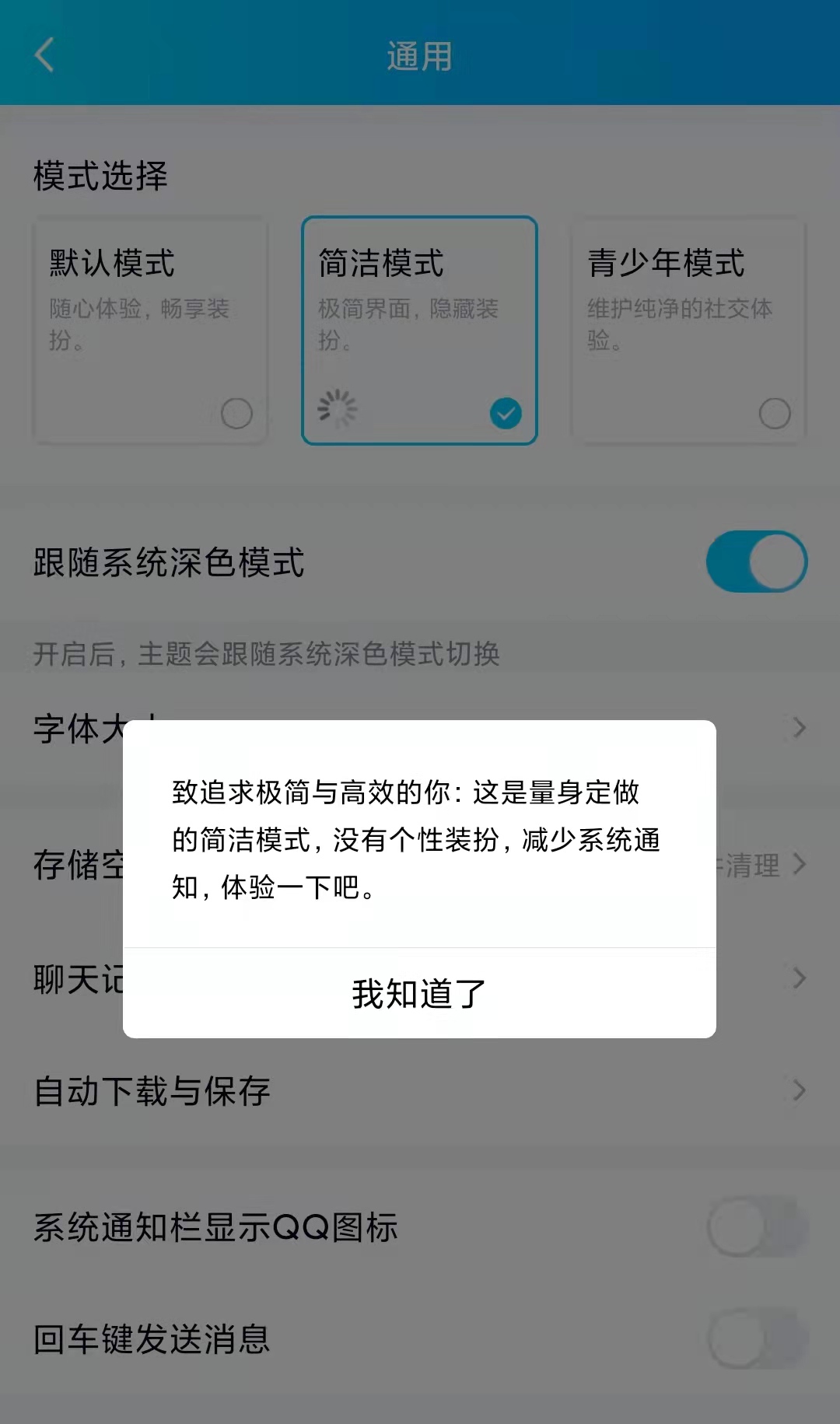
Task: Tap the back arrow to leave 通用 settings
Action: coord(44,55)
